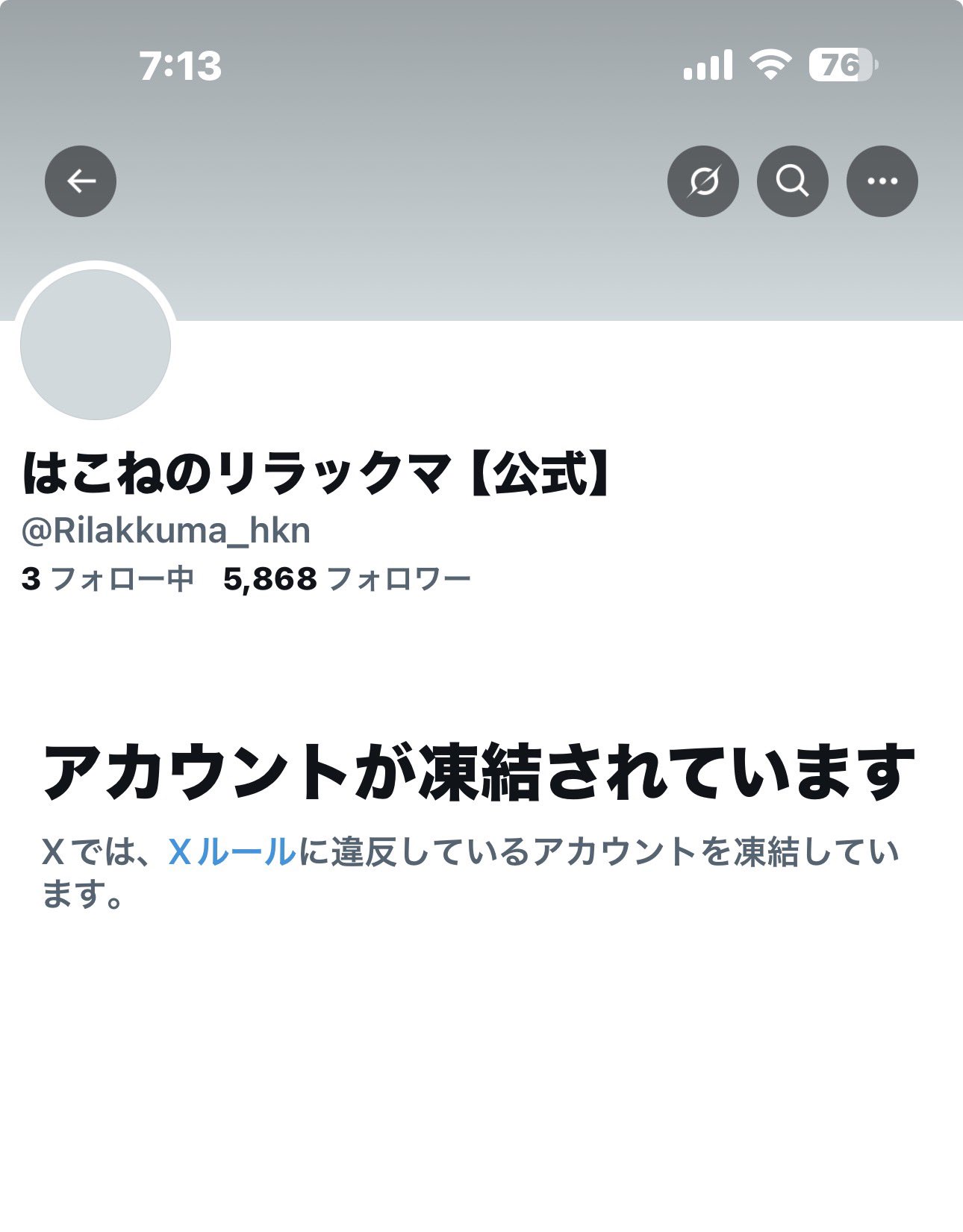View the 5,868 フォロワー list

[x=347, y=579]
